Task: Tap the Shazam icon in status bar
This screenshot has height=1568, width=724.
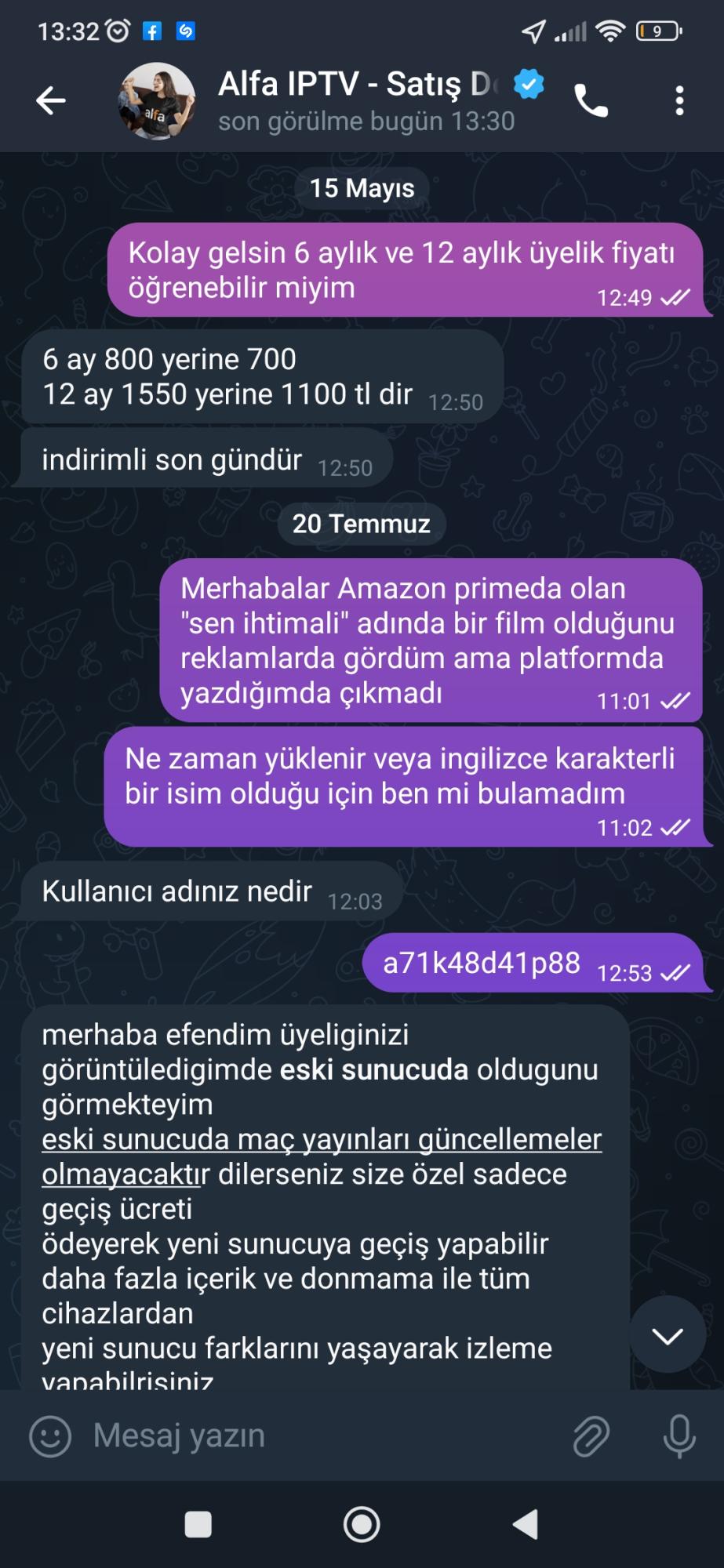Action: tap(185, 31)
